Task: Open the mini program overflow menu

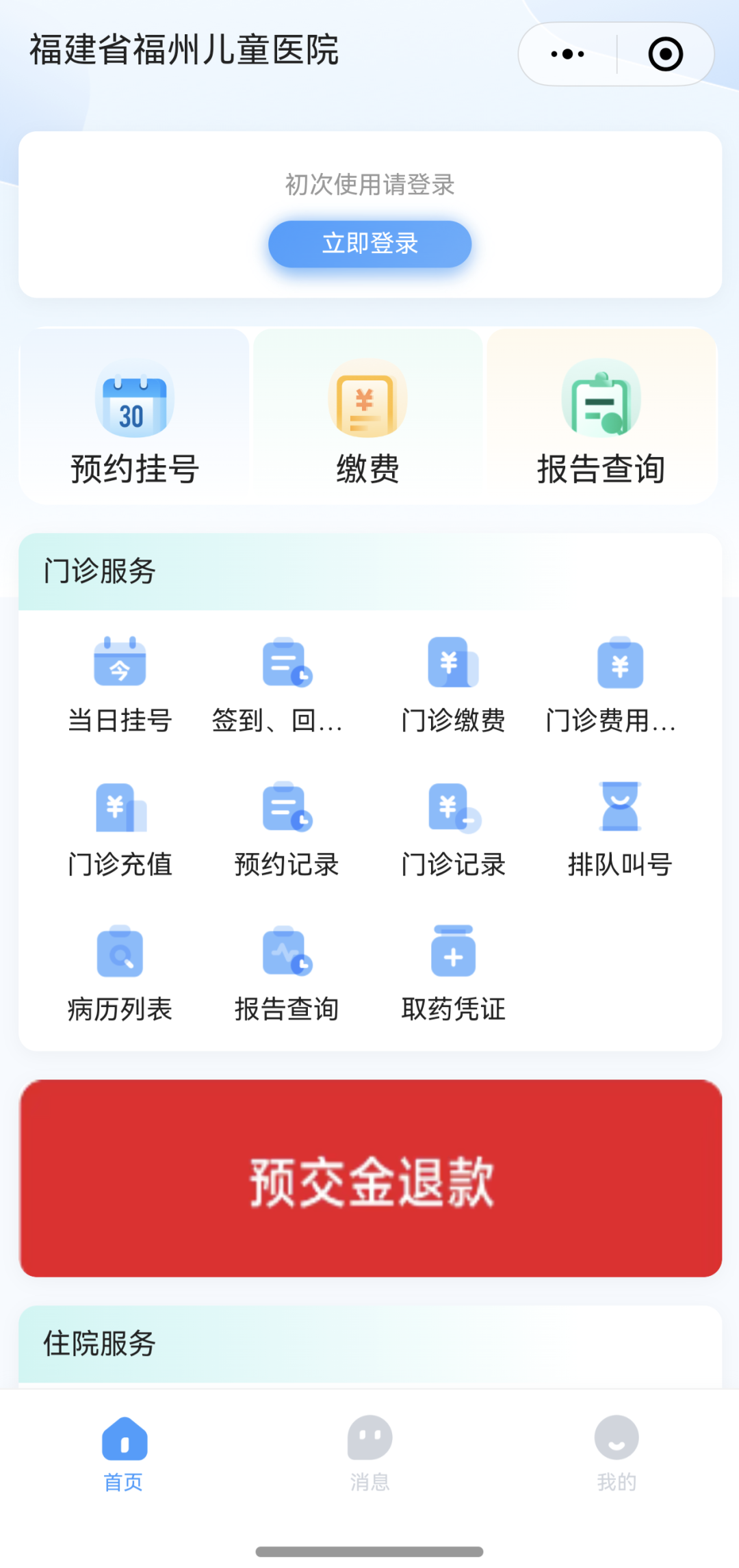Action: 567,54
